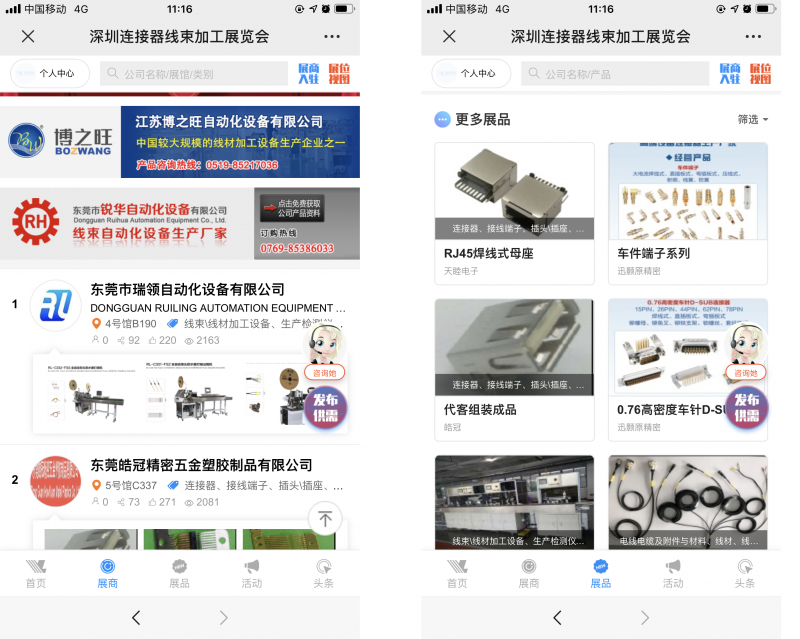Open exhibitor 东莞市瑞领自动化设备有限公司
Image resolution: width=800 pixels, height=639 pixels.
click(x=187, y=290)
